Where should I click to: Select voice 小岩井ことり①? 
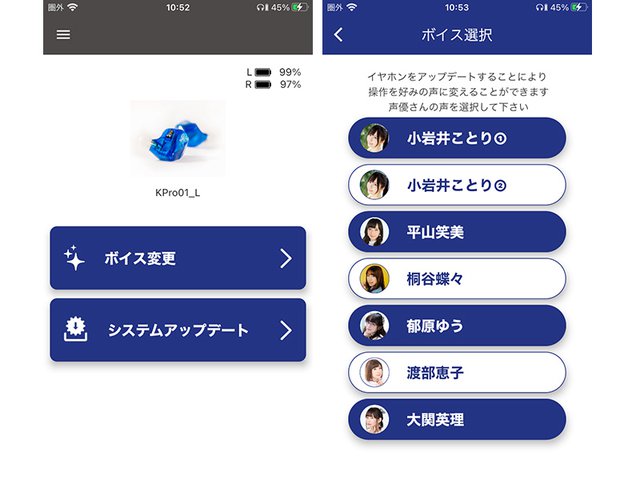click(x=457, y=138)
